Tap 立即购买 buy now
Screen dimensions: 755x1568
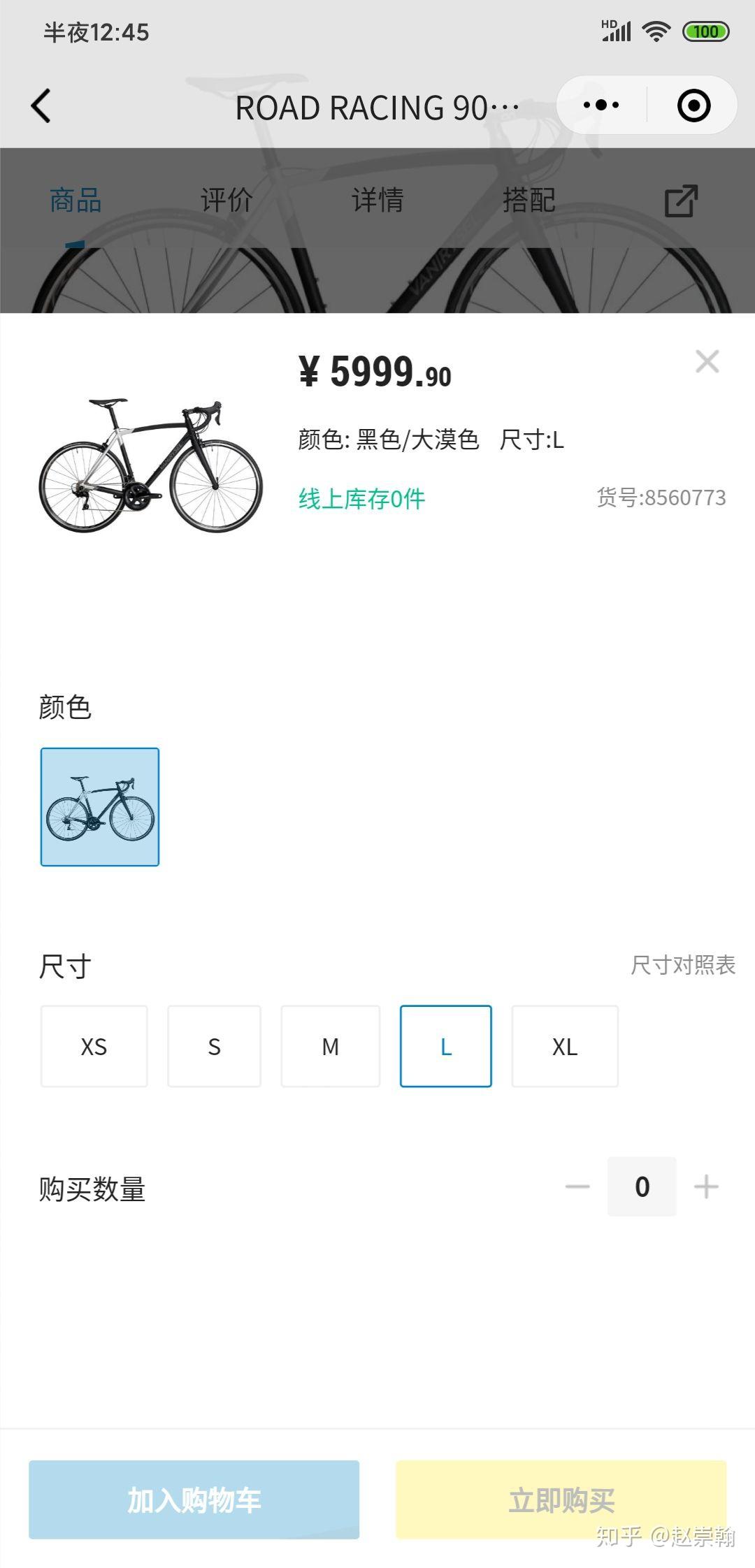tap(561, 1500)
